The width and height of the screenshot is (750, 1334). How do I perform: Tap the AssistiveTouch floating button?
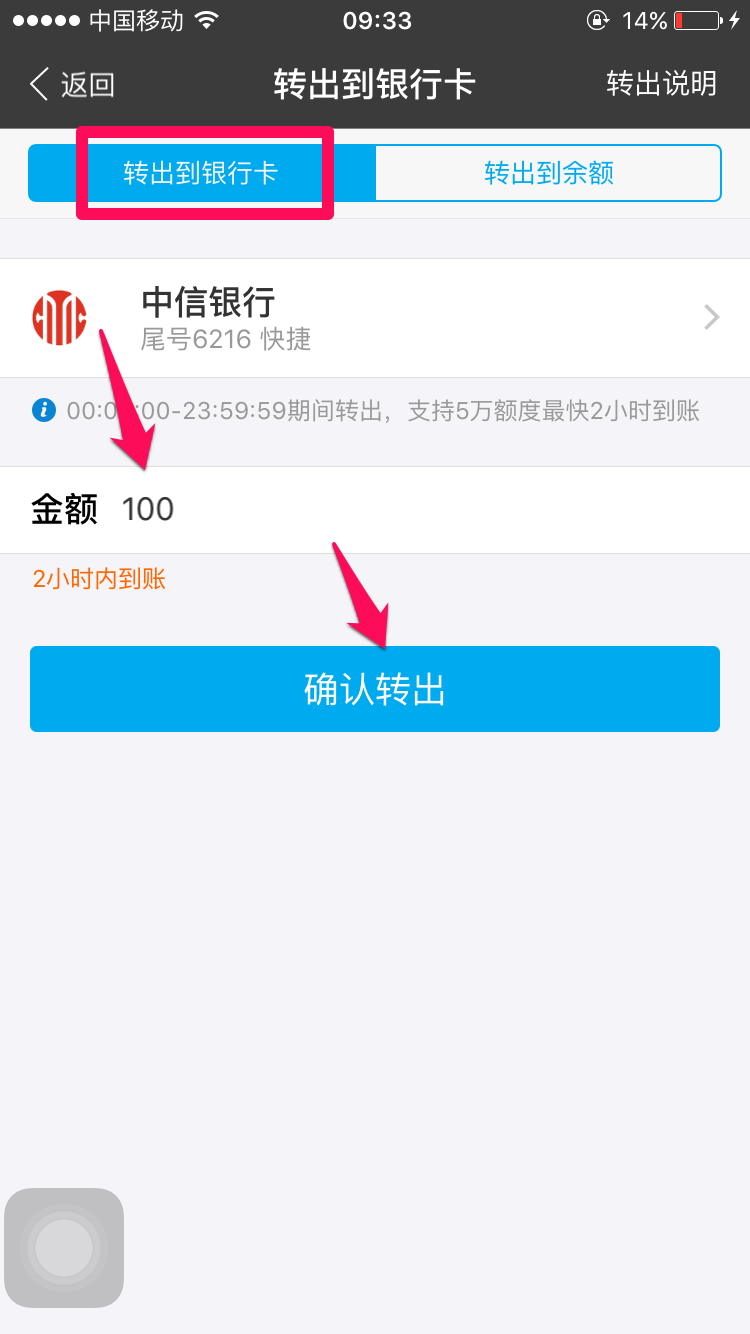(x=64, y=1247)
